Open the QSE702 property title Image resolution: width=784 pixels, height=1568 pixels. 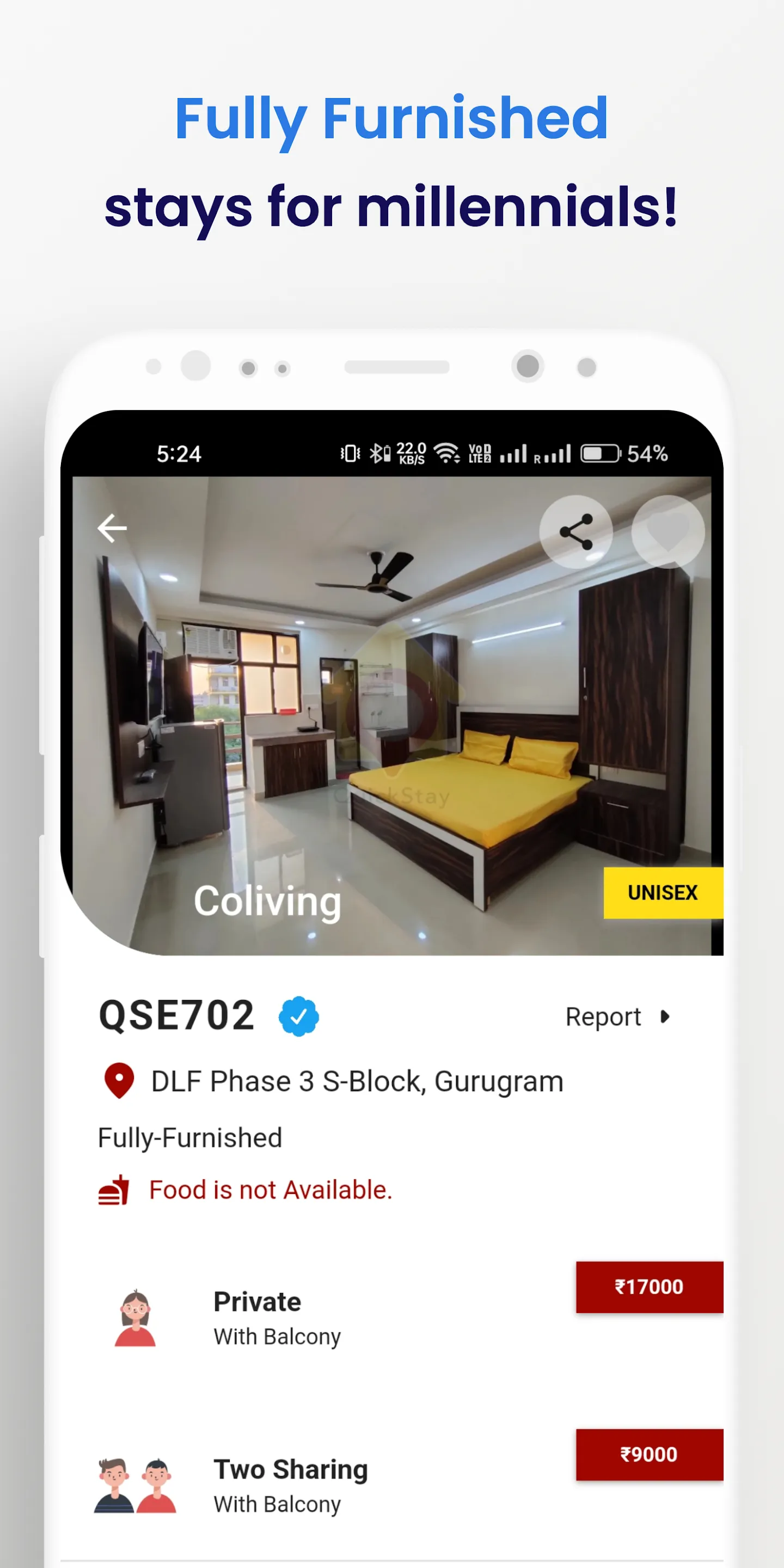coord(177,1013)
